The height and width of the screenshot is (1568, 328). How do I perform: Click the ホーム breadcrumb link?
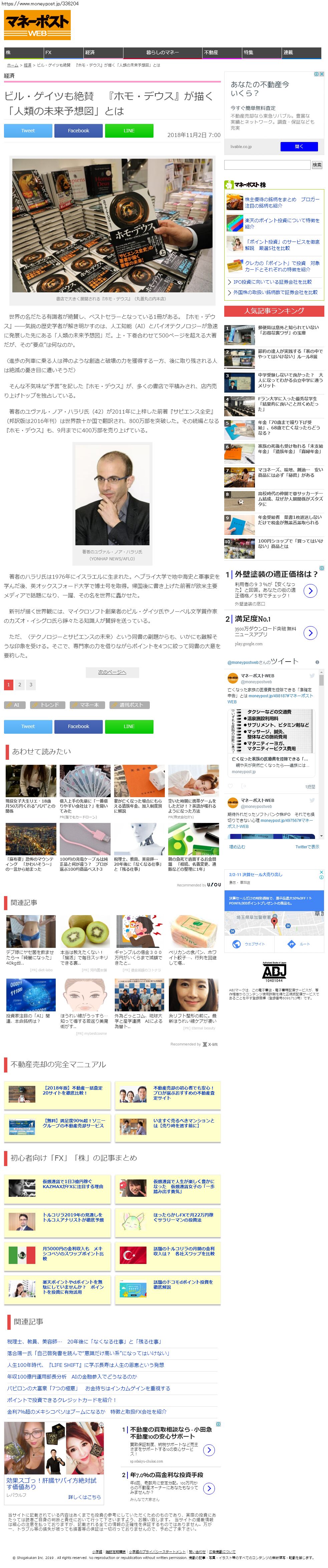[12, 65]
